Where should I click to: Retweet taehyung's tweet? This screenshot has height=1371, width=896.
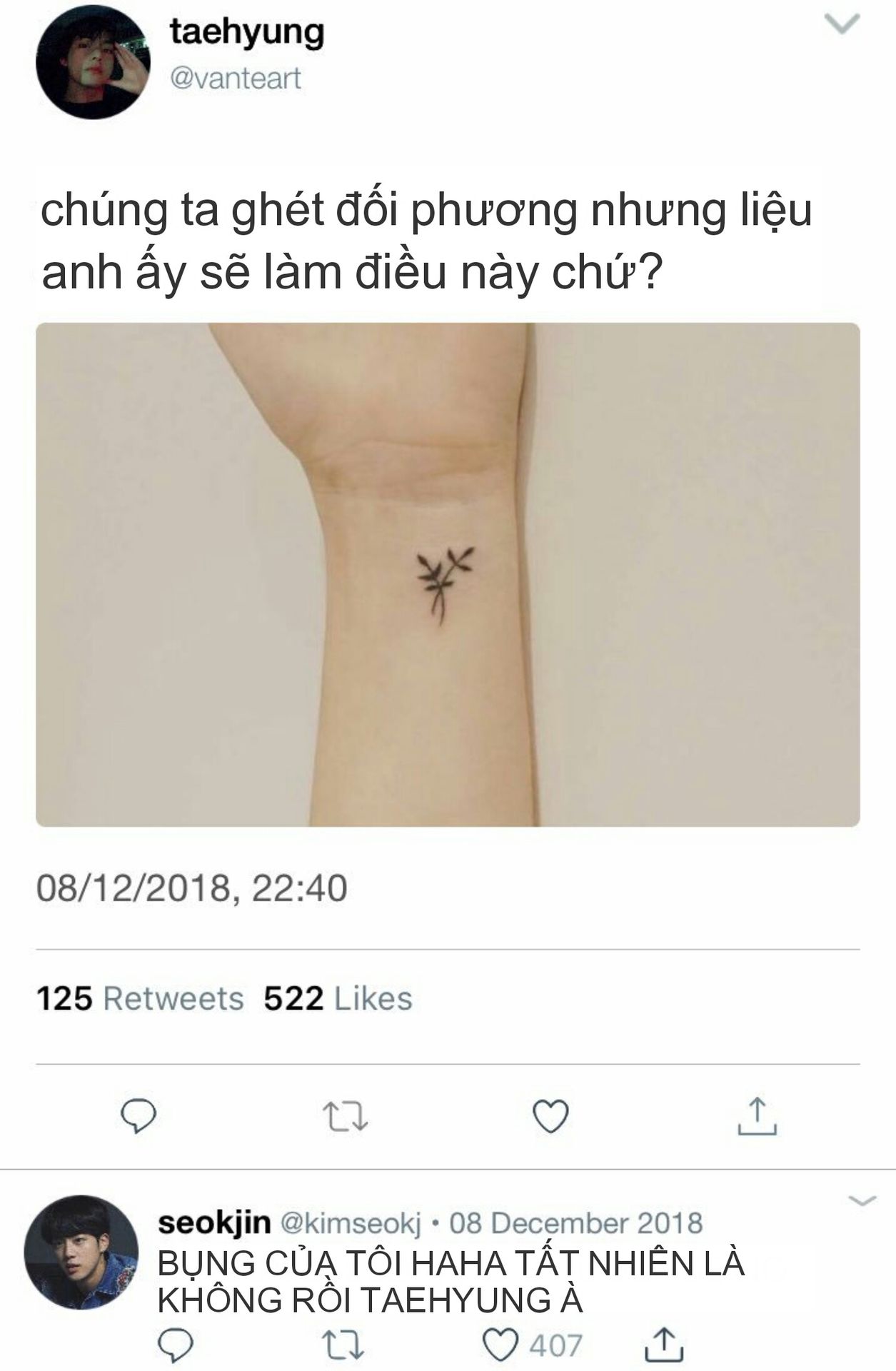(345, 1116)
